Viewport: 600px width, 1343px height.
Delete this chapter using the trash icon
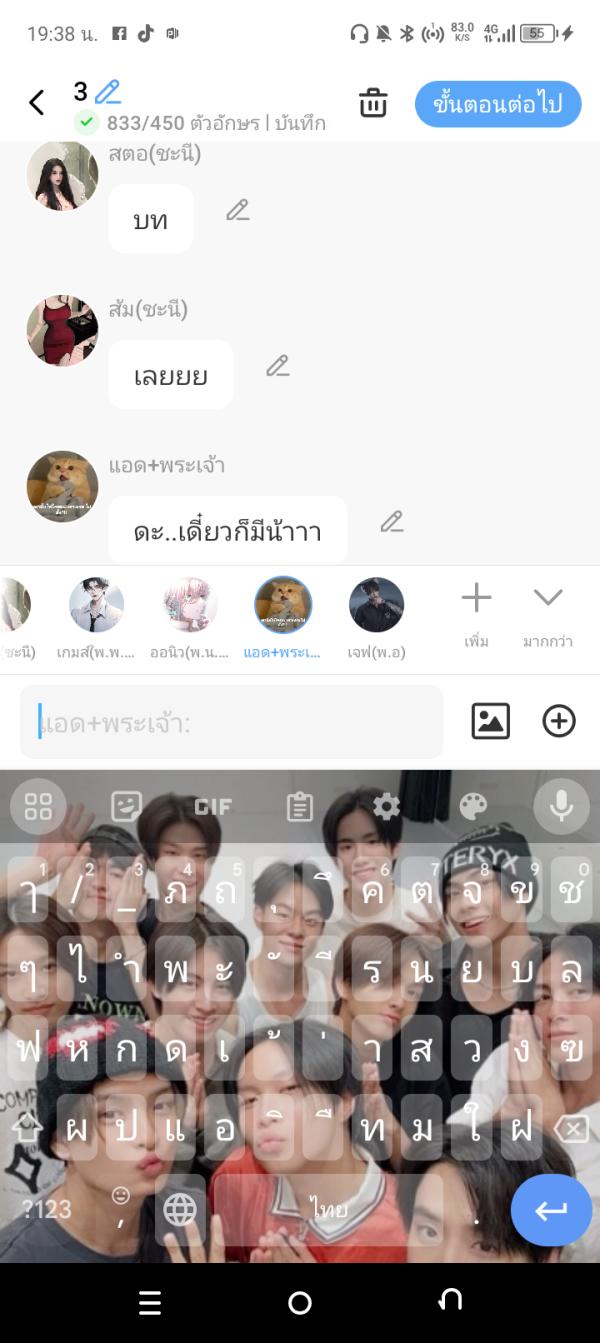(373, 103)
